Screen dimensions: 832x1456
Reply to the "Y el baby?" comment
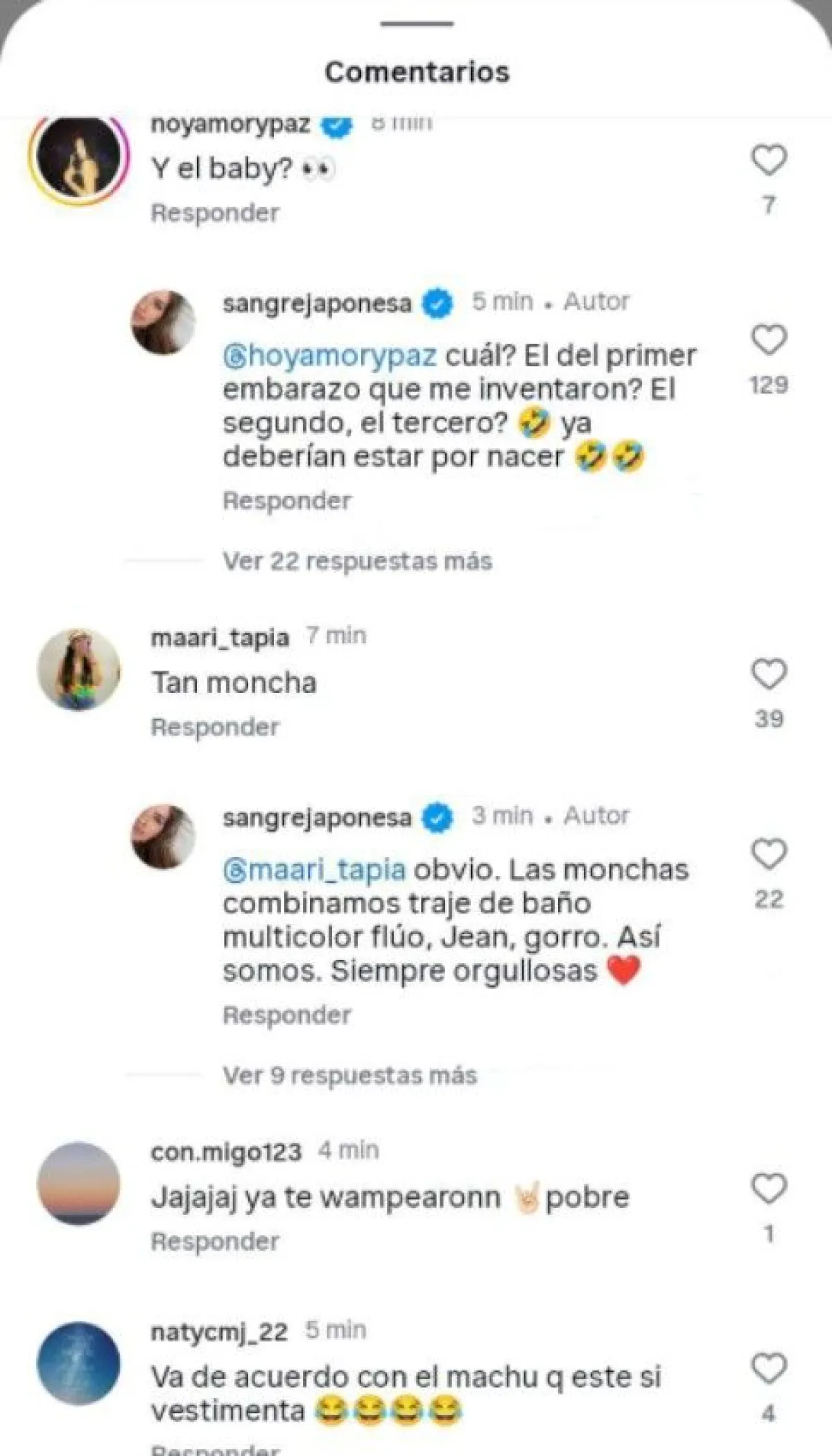(x=215, y=213)
